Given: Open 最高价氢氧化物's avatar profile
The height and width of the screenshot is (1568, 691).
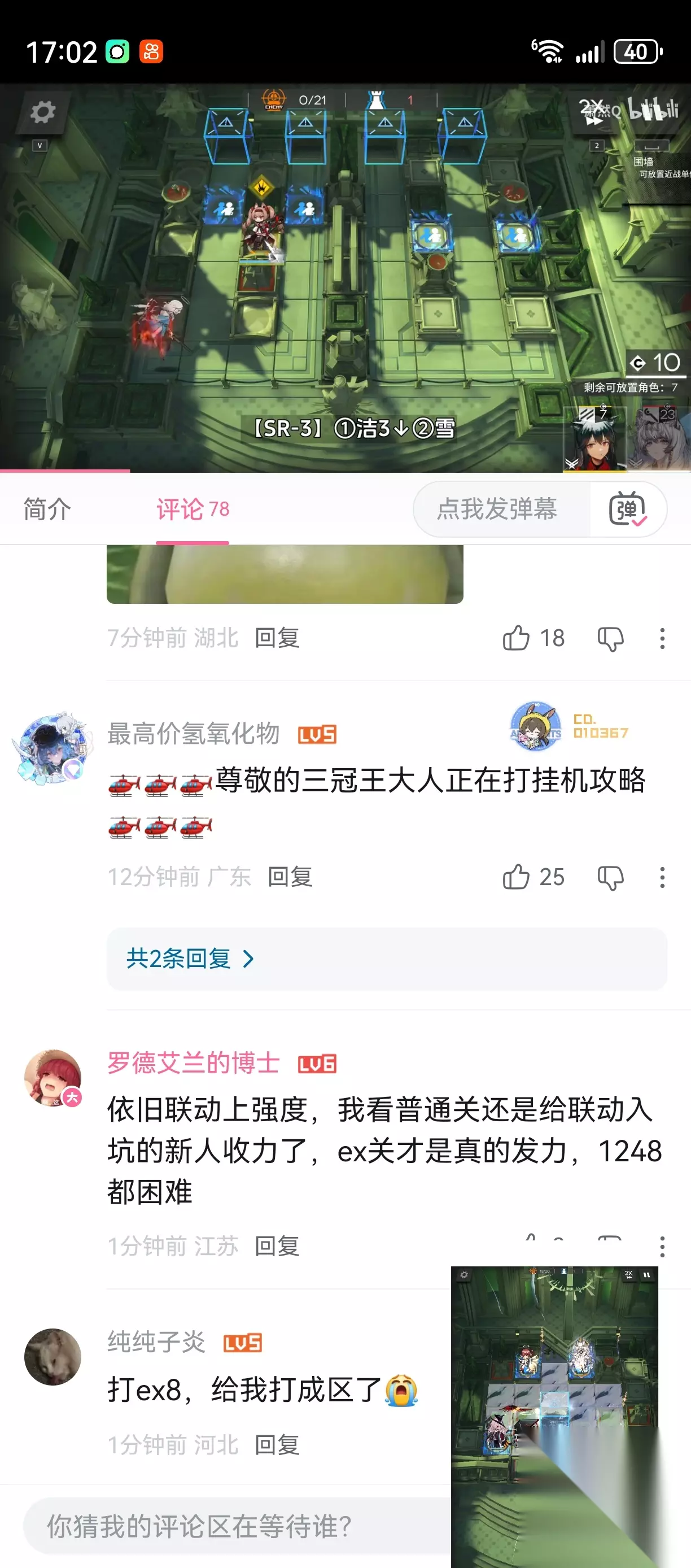Looking at the screenshot, I should tap(53, 748).
